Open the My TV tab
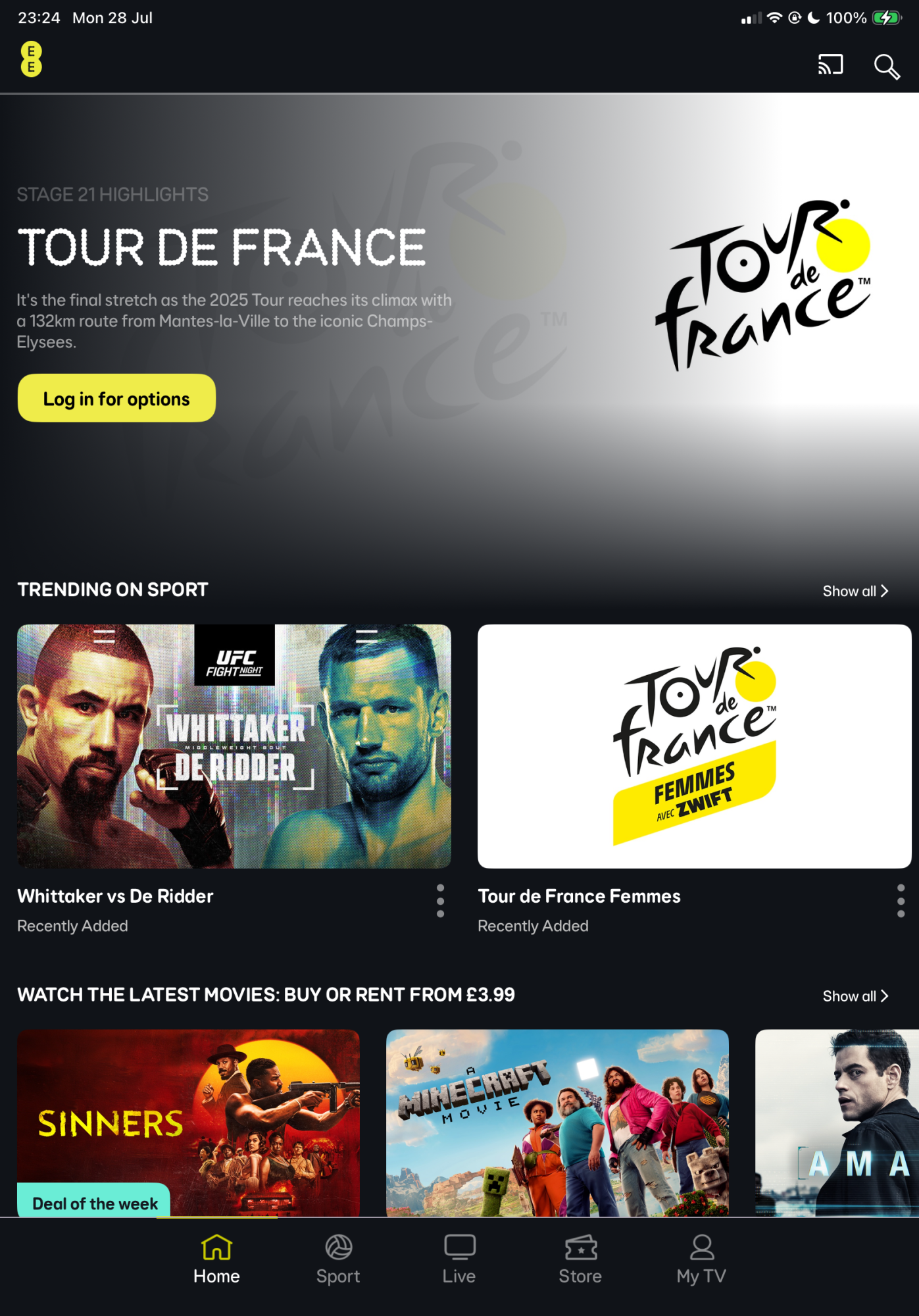Screen dimensions: 919x1316 [701, 1259]
